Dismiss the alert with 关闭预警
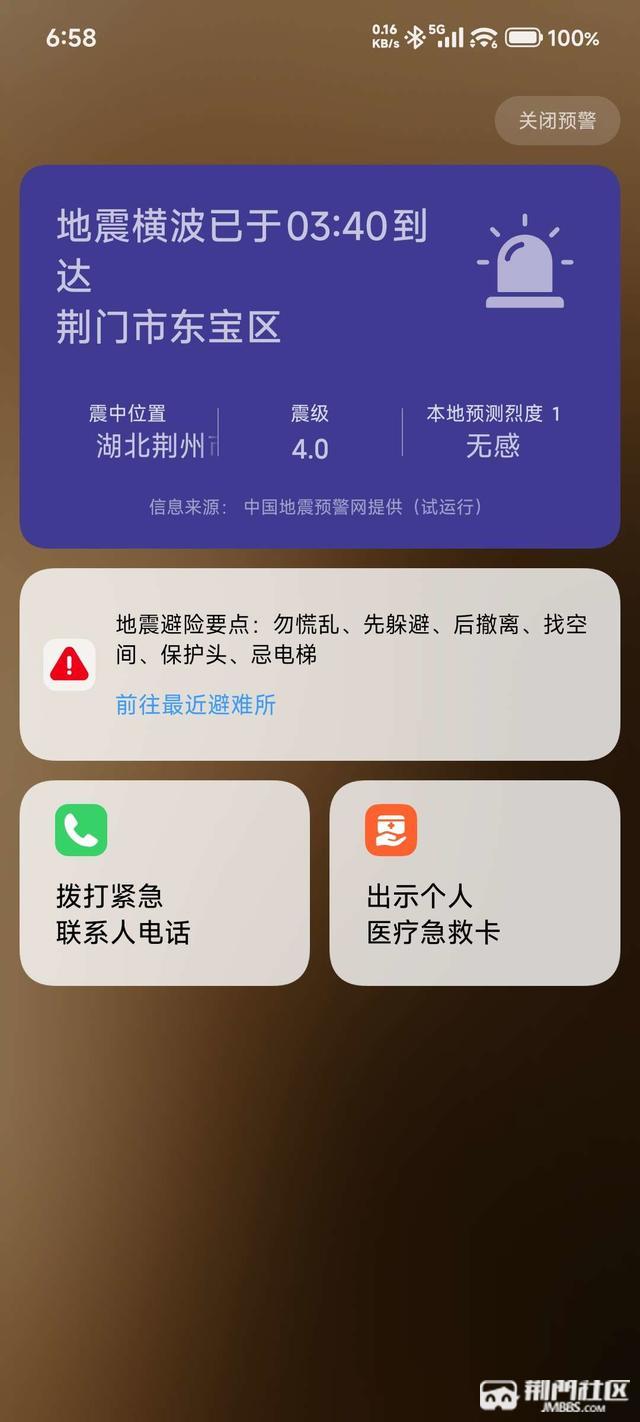This screenshot has width=640, height=1422. 557,121
